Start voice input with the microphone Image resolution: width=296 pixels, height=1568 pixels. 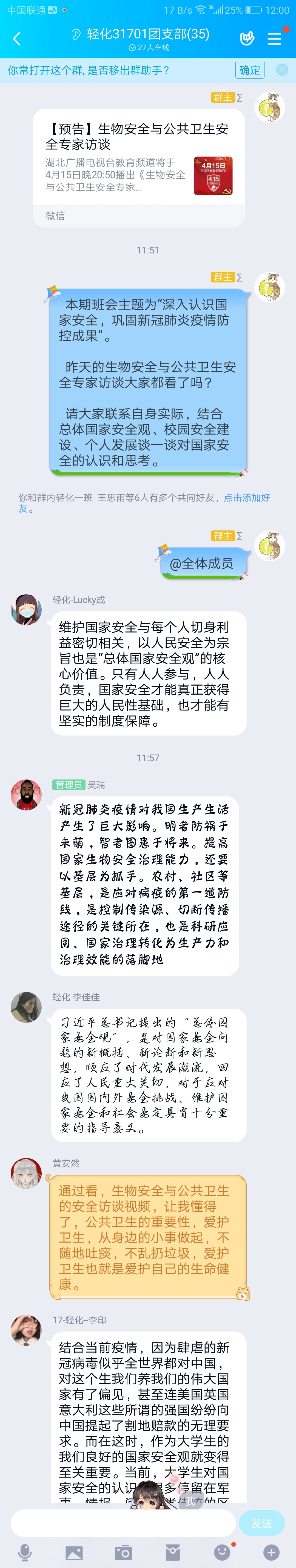25,1552
